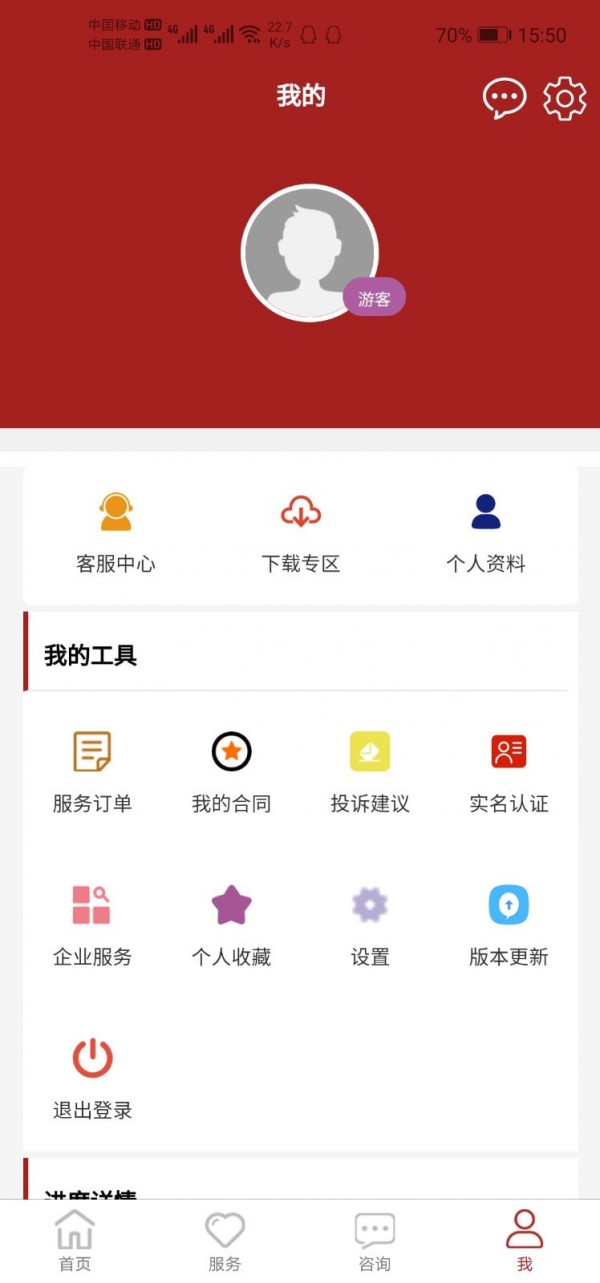
Task: Check 我的合同 contracts
Action: click(x=231, y=771)
